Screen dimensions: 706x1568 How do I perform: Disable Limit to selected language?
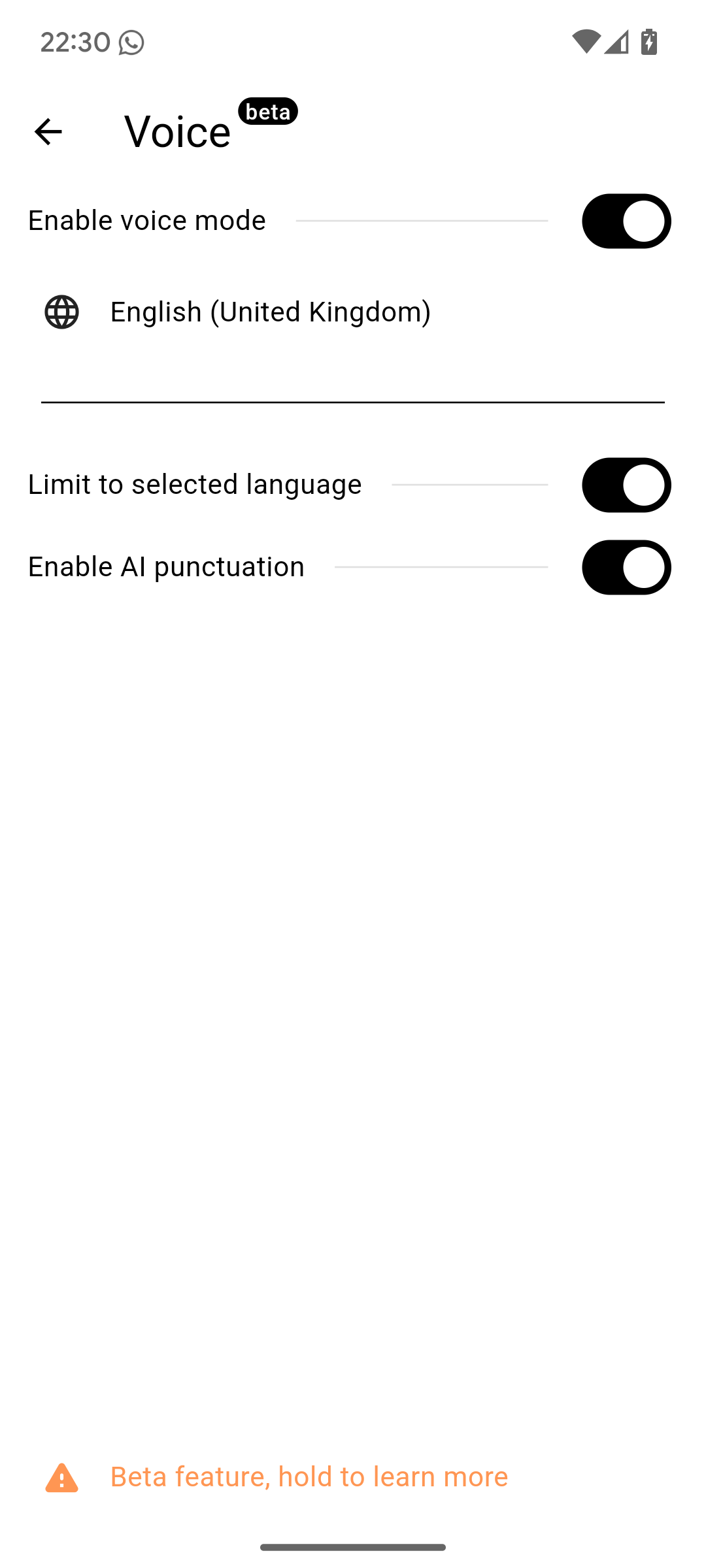pyautogui.click(x=626, y=485)
